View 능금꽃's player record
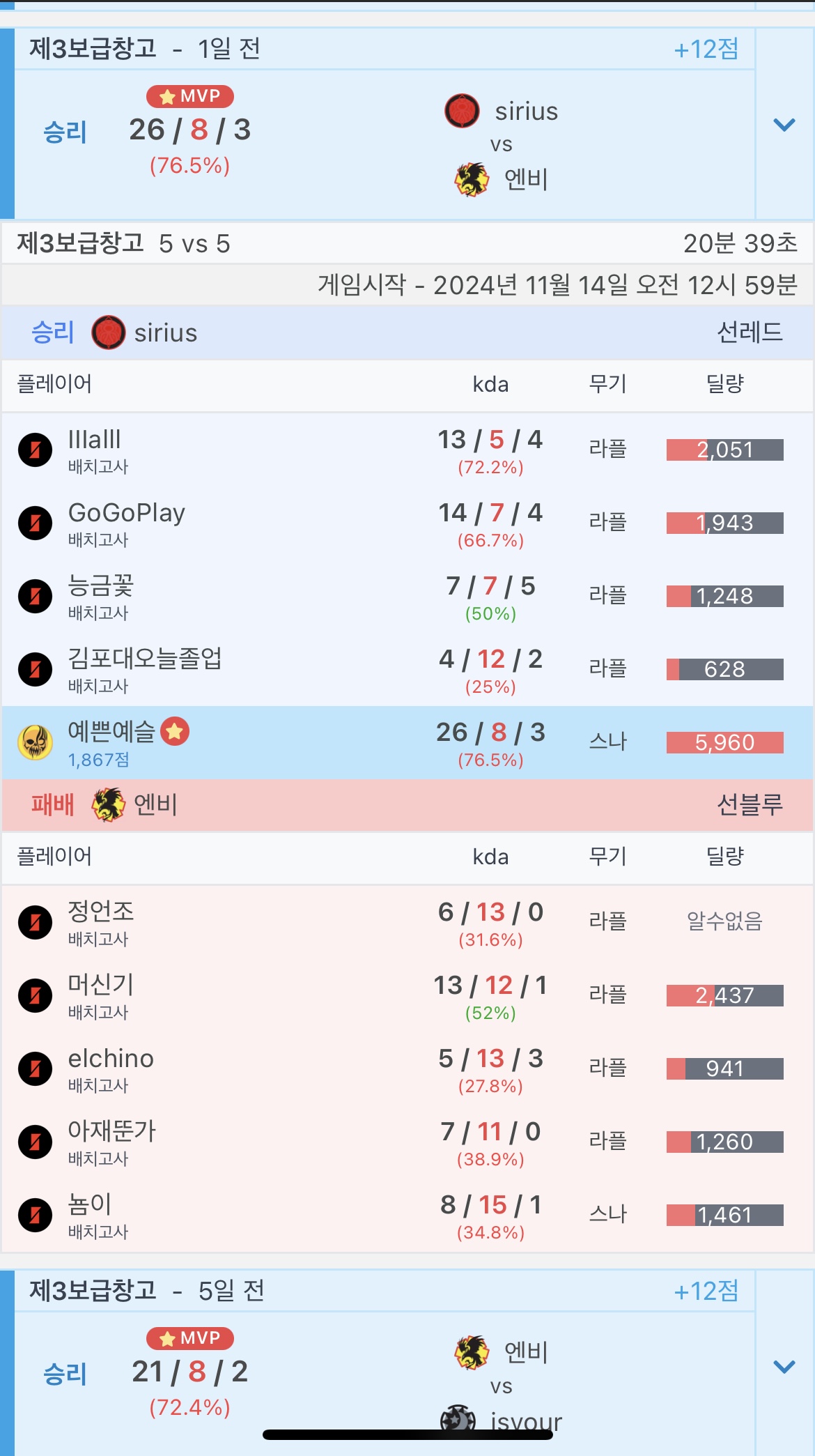815x1456 pixels. [101, 586]
